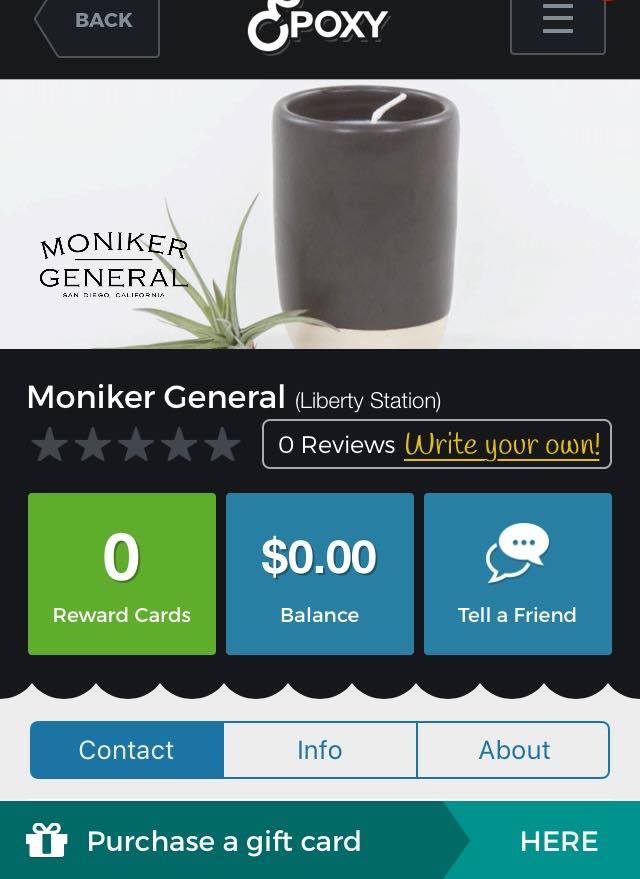This screenshot has width=640, height=879.
Task: Purchase a gift card HERE
Action: [x=558, y=841]
